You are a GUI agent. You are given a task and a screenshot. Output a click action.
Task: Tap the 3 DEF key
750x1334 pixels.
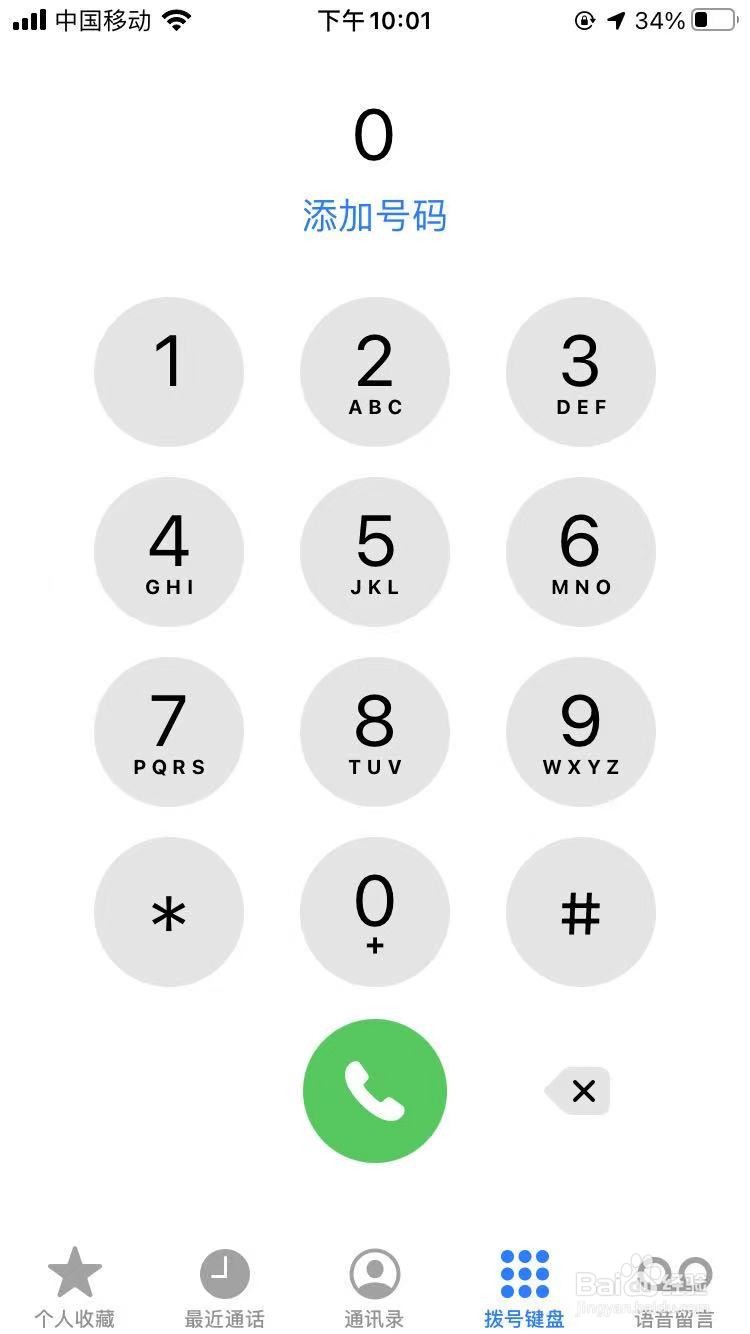click(x=581, y=372)
